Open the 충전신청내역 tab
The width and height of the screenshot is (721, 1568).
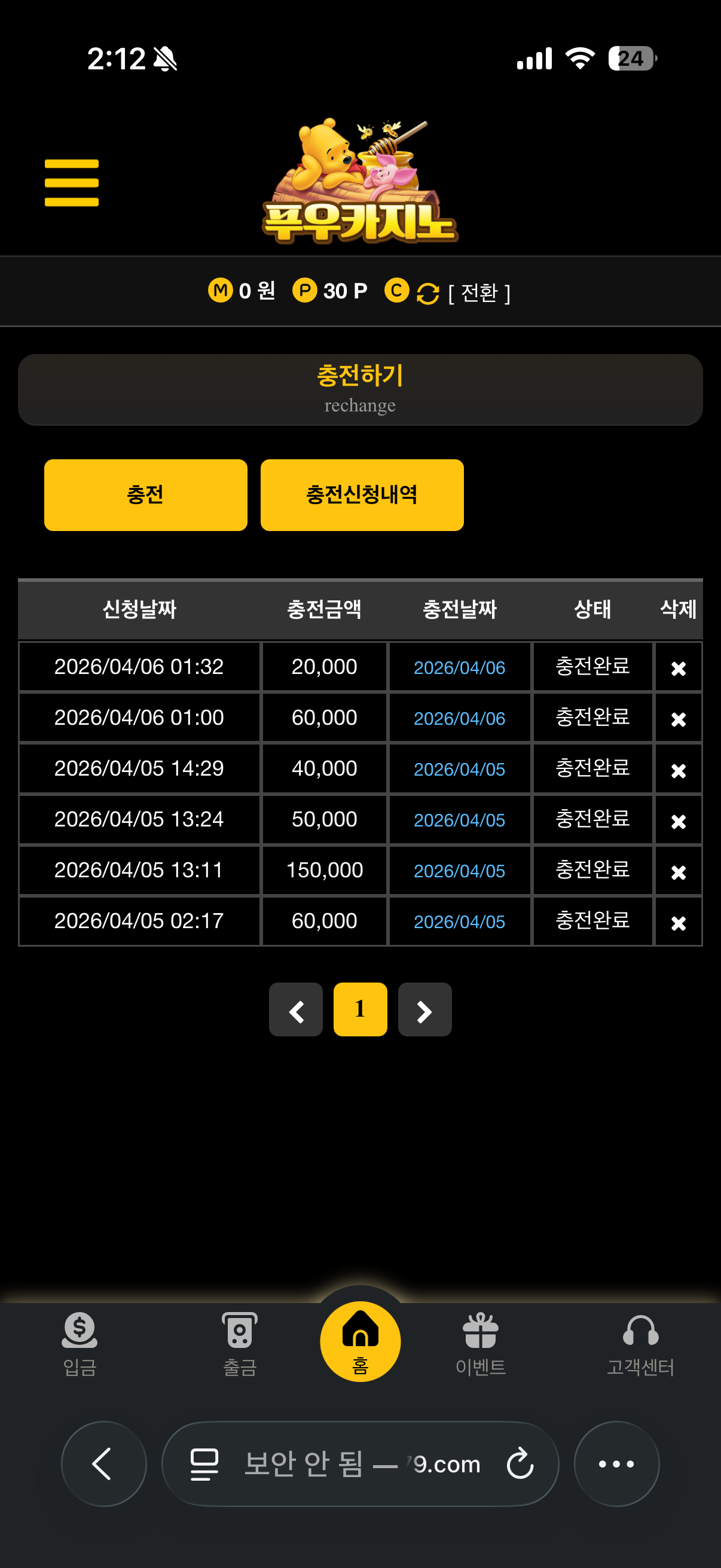pyautogui.click(x=362, y=494)
